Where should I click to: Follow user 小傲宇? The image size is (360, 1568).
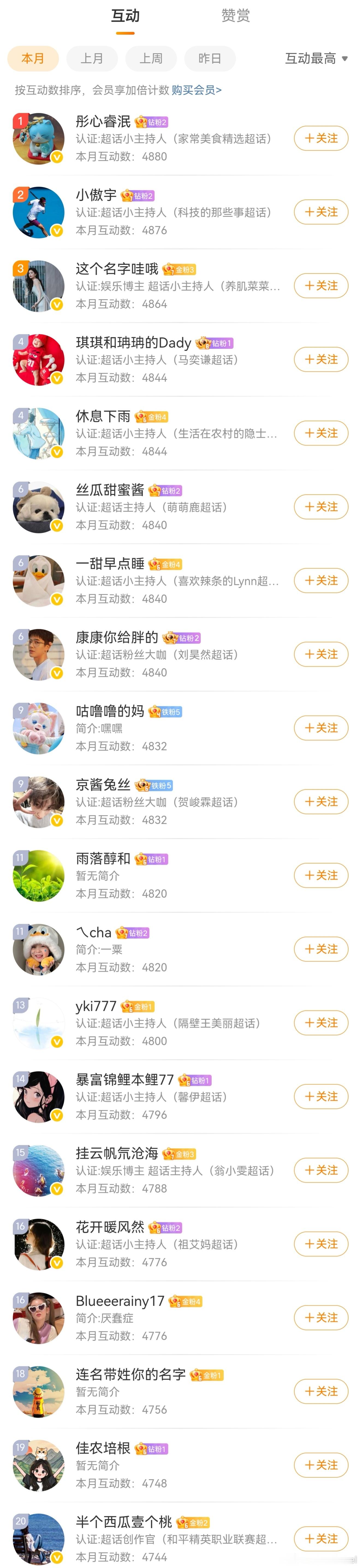pyautogui.click(x=321, y=212)
